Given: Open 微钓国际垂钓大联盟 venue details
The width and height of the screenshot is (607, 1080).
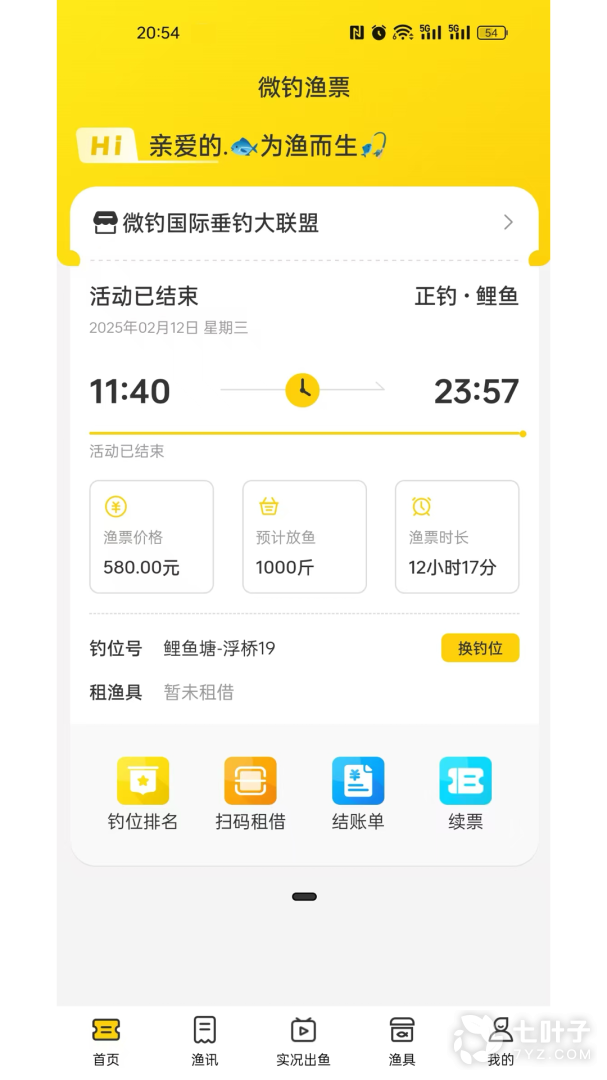Looking at the screenshot, I should 303,223.
